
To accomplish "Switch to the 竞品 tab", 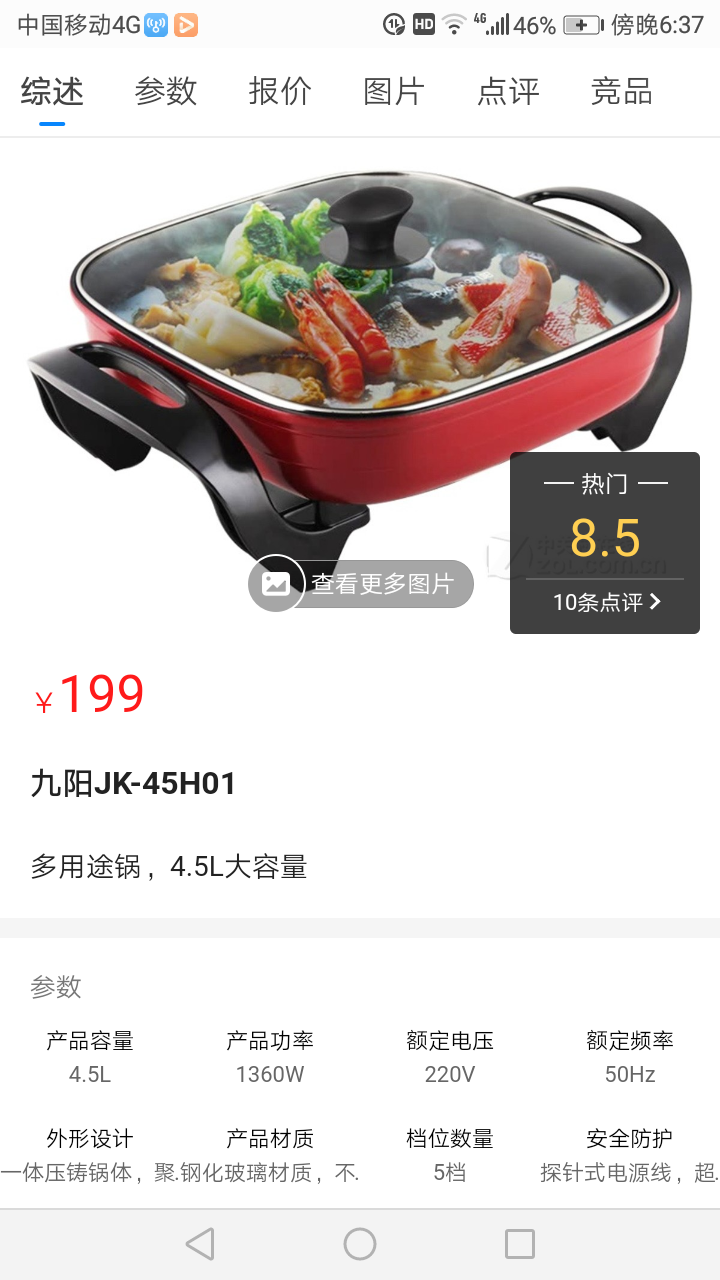I will click(x=622, y=92).
